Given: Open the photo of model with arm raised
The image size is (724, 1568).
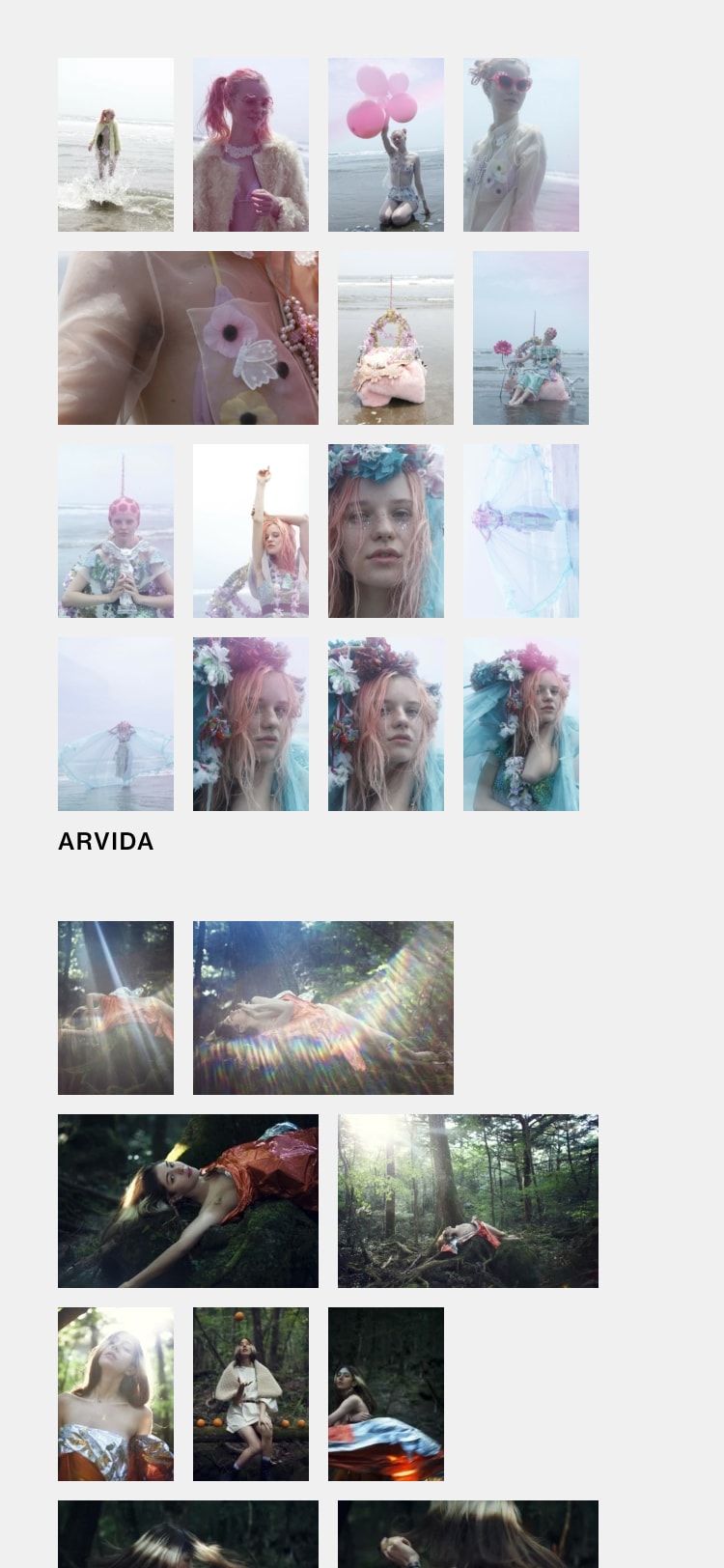Looking at the screenshot, I should 251,531.
